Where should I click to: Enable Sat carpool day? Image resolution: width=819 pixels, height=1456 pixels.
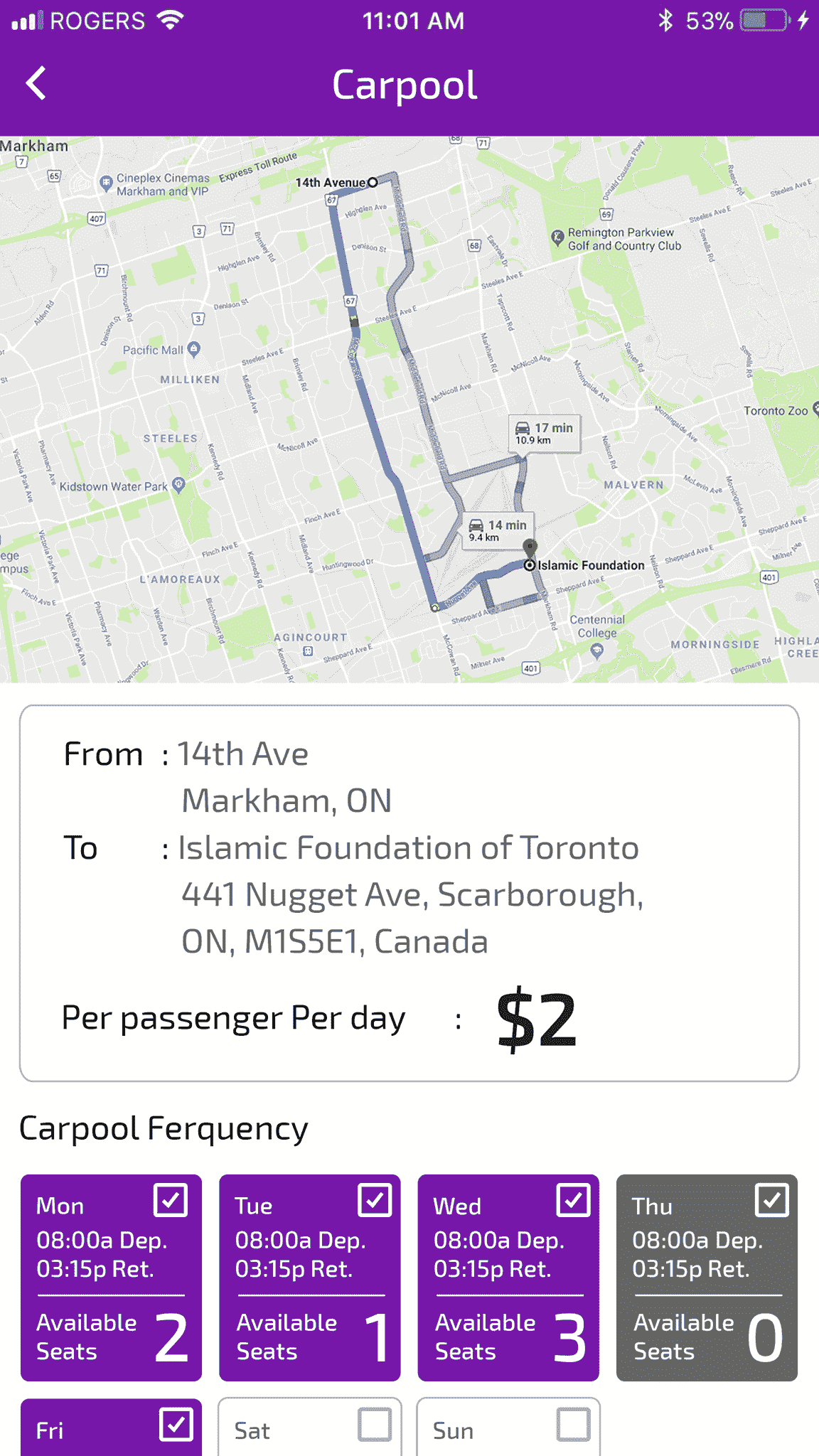(x=375, y=1424)
